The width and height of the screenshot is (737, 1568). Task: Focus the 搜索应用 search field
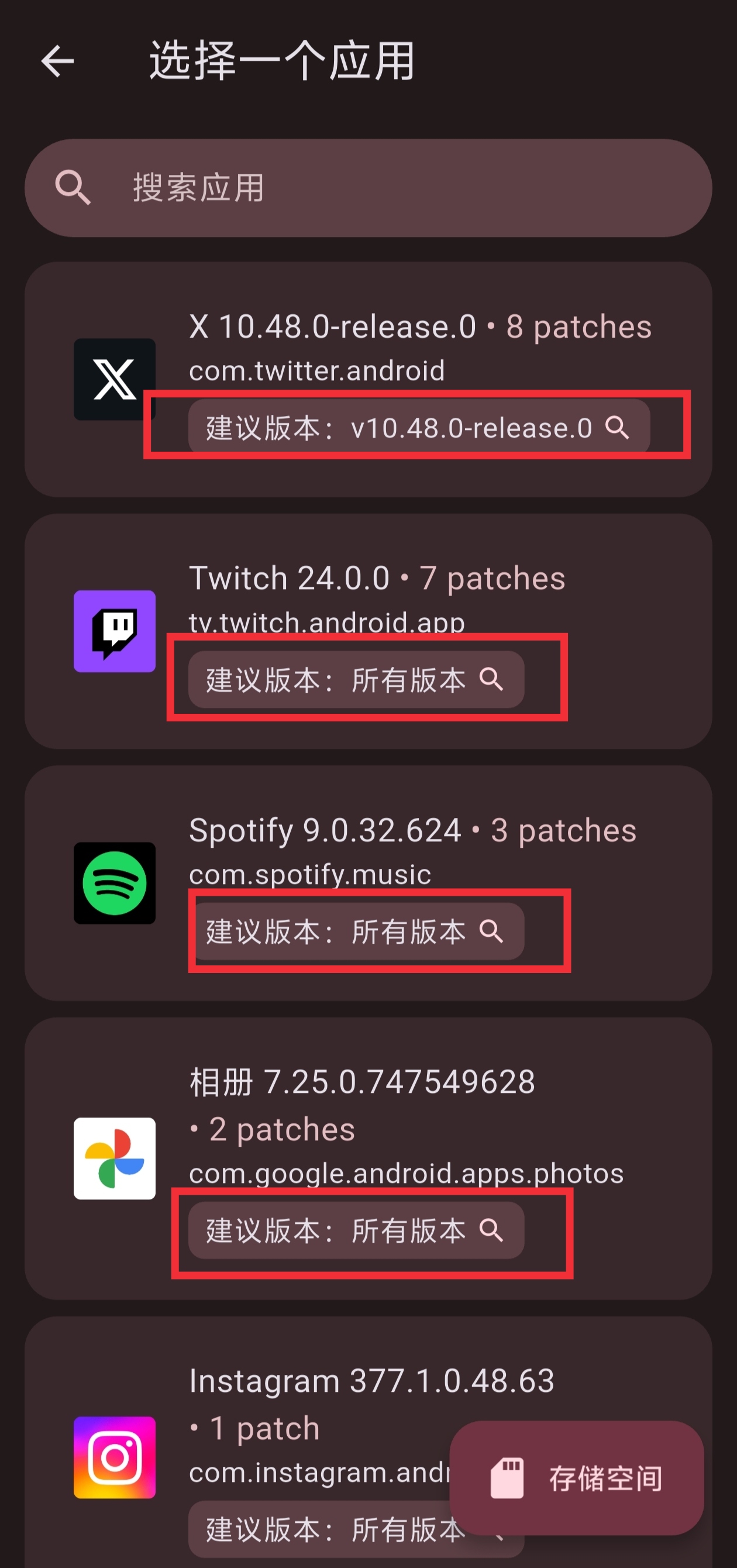(367, 187)
